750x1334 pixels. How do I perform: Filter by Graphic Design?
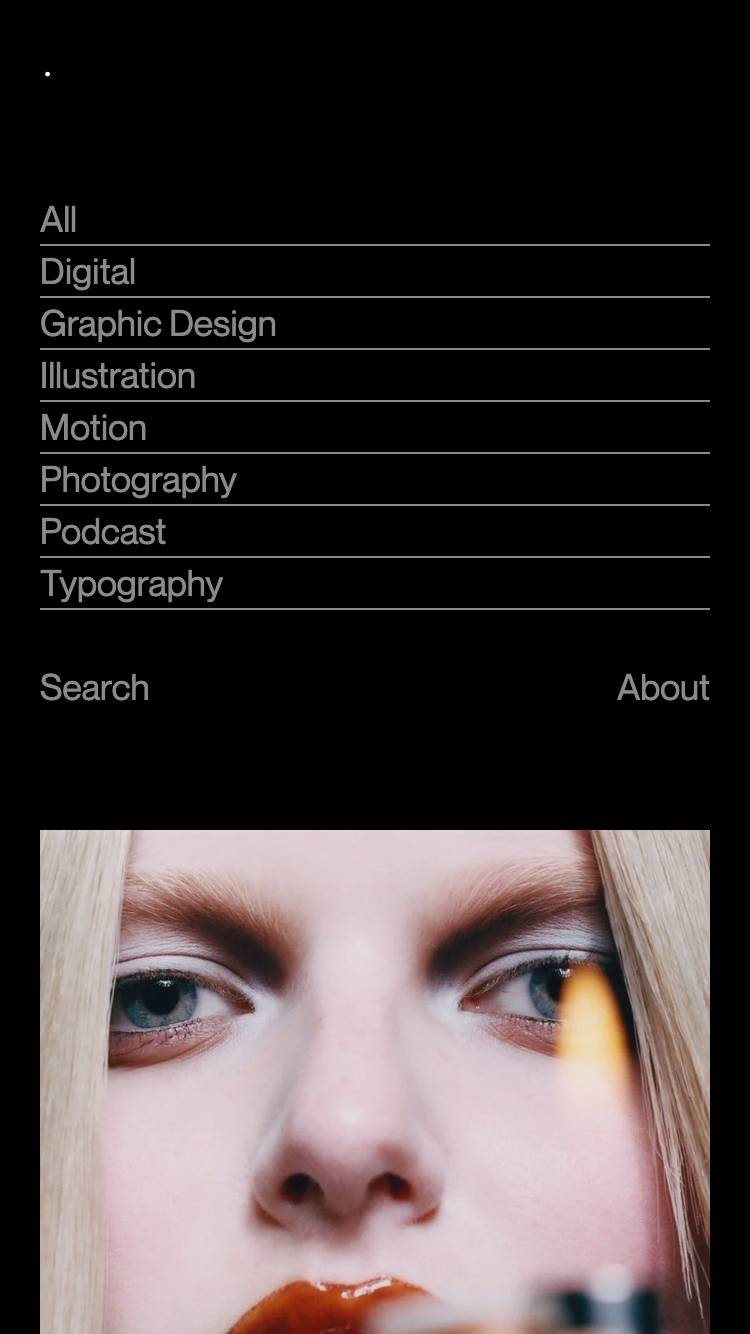pos(158,324)
